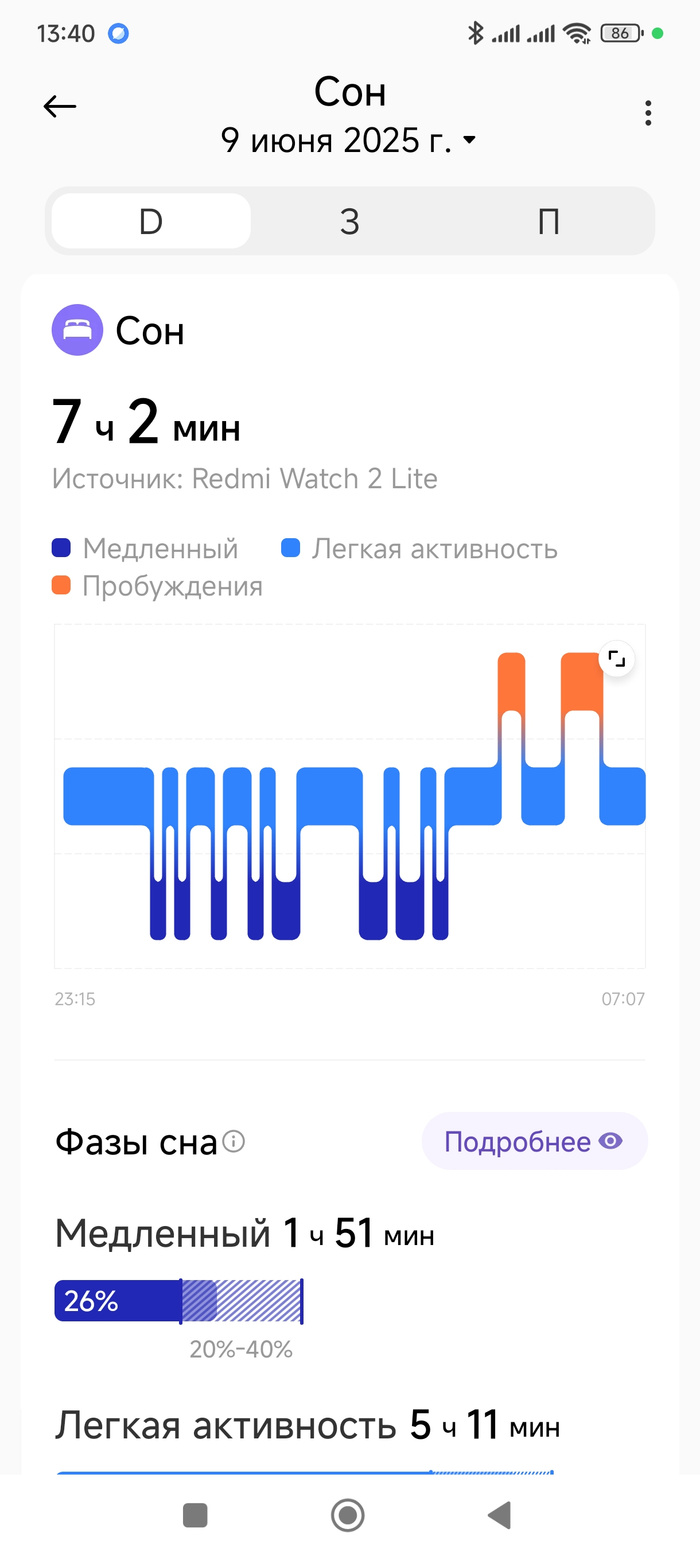Open the date picker for 9 июня 2025
The image size is (700, 1556).
(x=349, y=141)
